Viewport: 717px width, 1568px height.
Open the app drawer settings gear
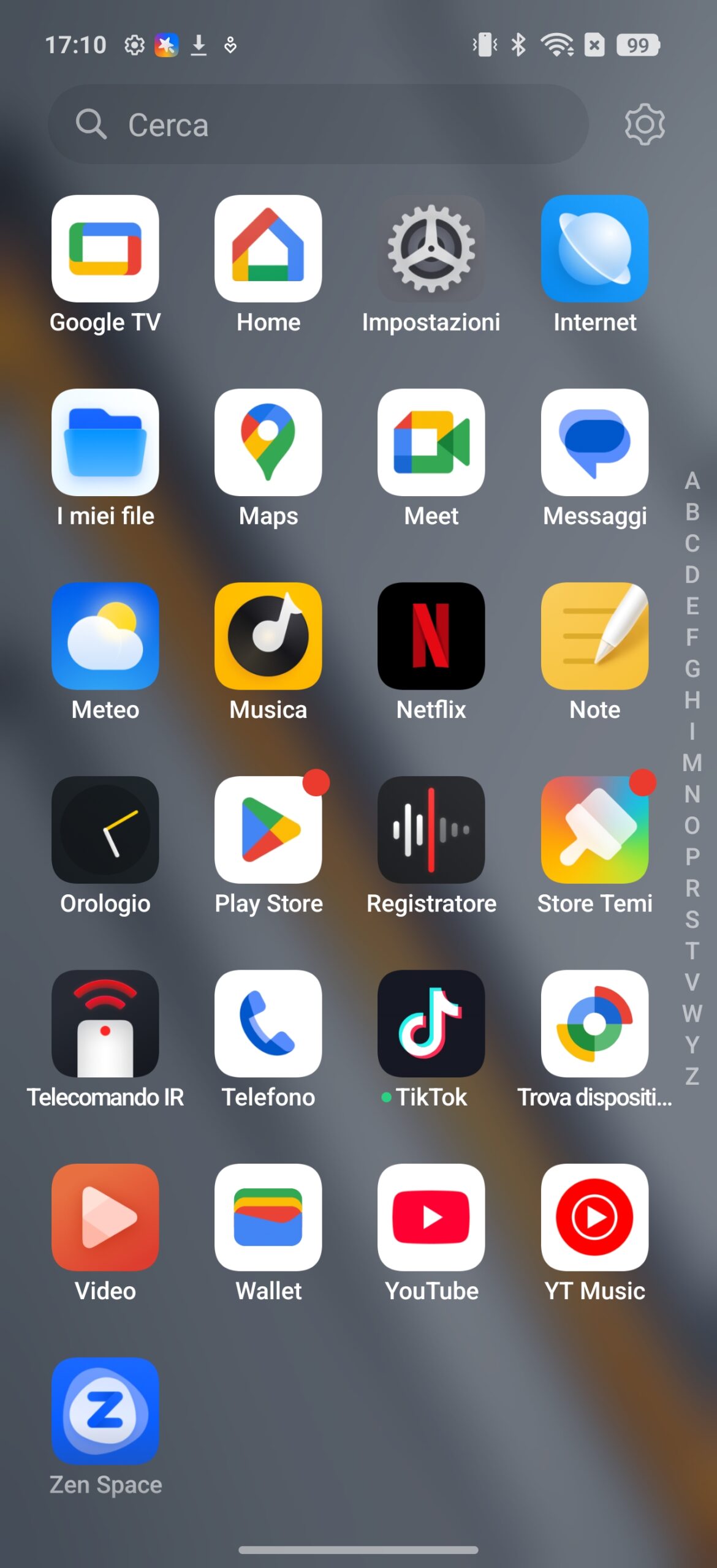point(644,124)
